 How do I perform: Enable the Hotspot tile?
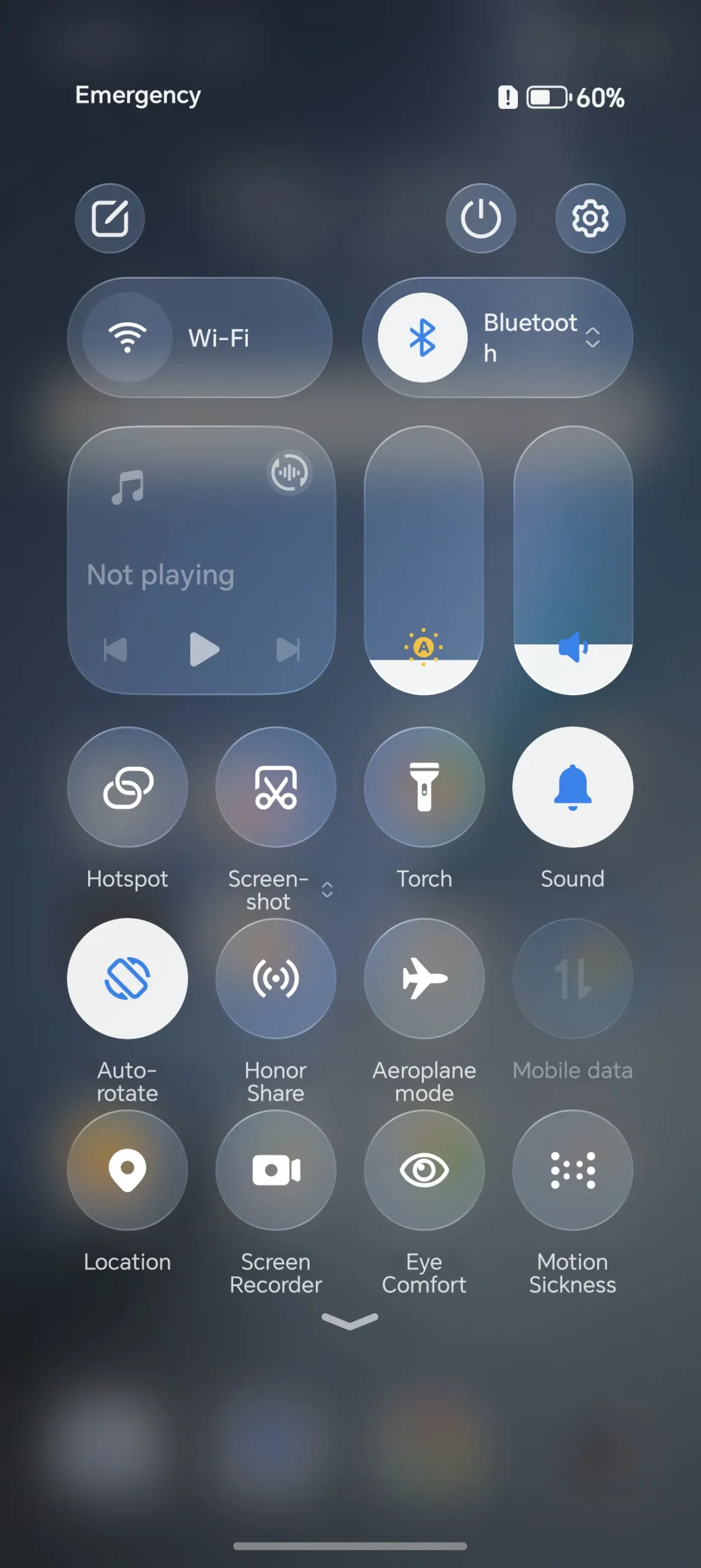127,787
